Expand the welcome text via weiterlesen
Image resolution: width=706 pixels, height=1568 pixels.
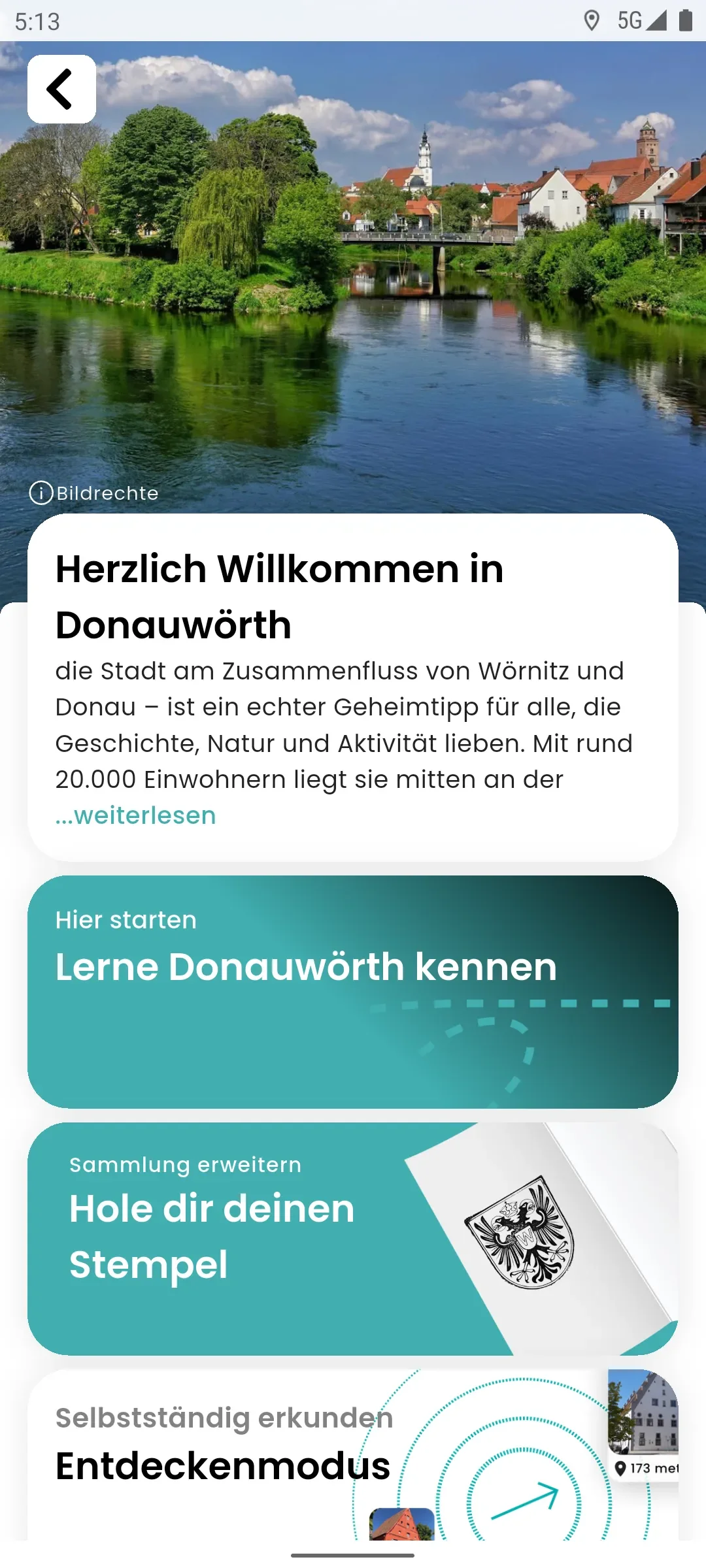pos(135,815)
